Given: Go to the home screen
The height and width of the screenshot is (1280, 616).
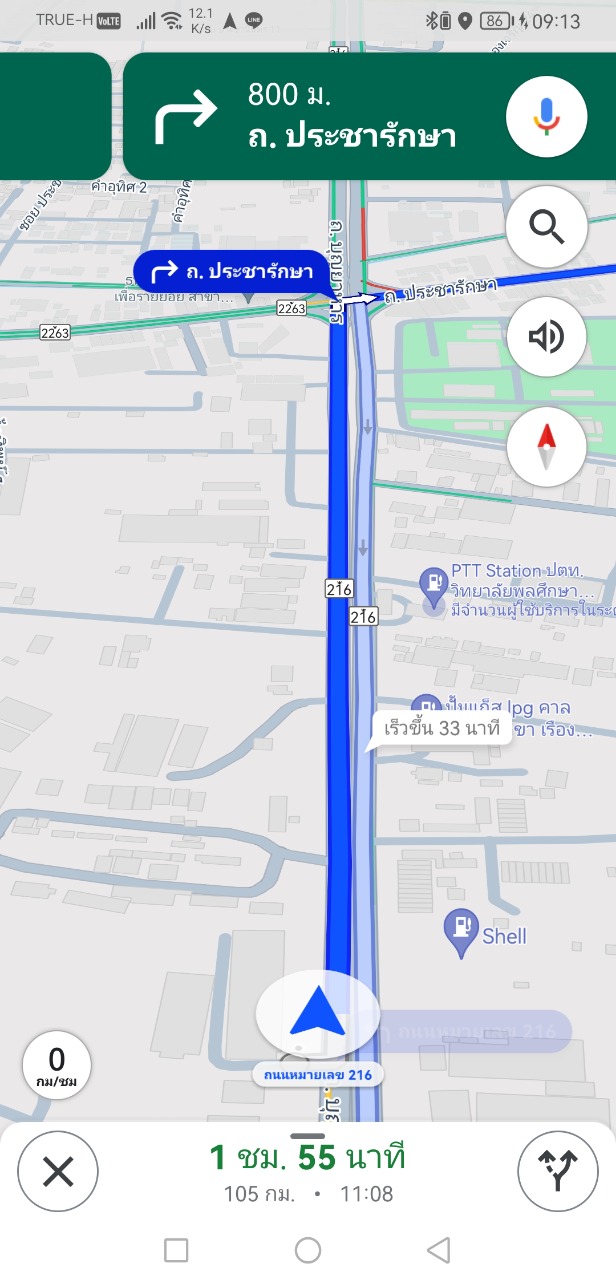Looking at the screenshot, I should pos(308,1249).
